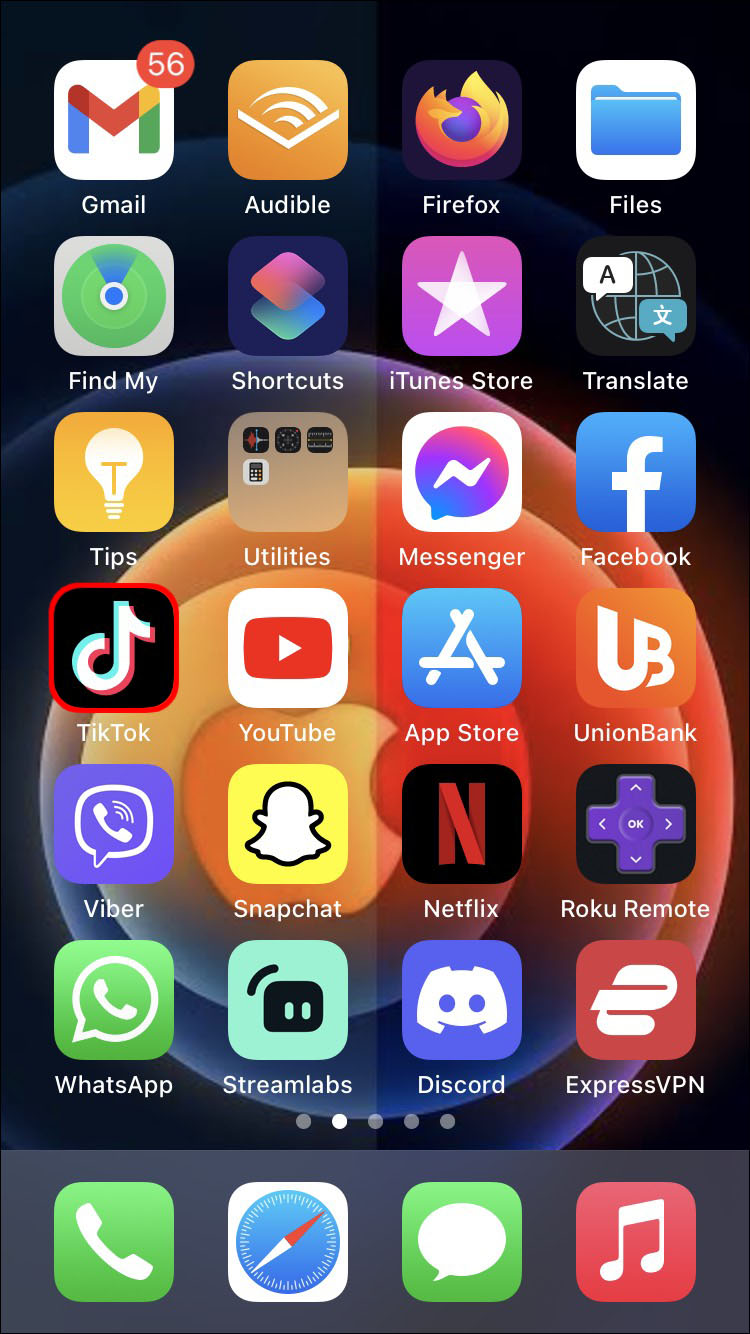
Task: Open the Utilities folder
Action: [288, 472]
